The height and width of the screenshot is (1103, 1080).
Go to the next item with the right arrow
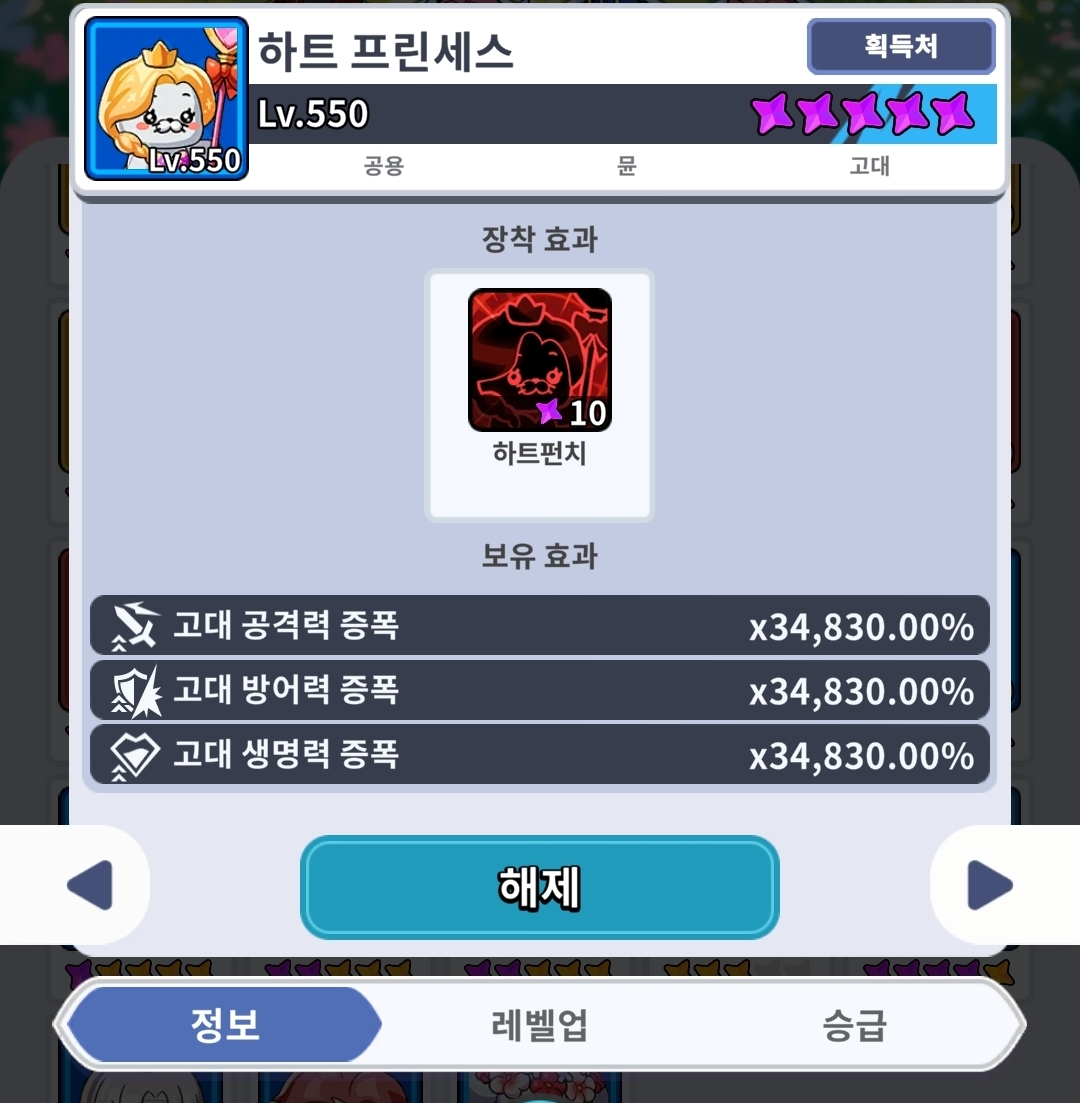[x=989, y=886]
